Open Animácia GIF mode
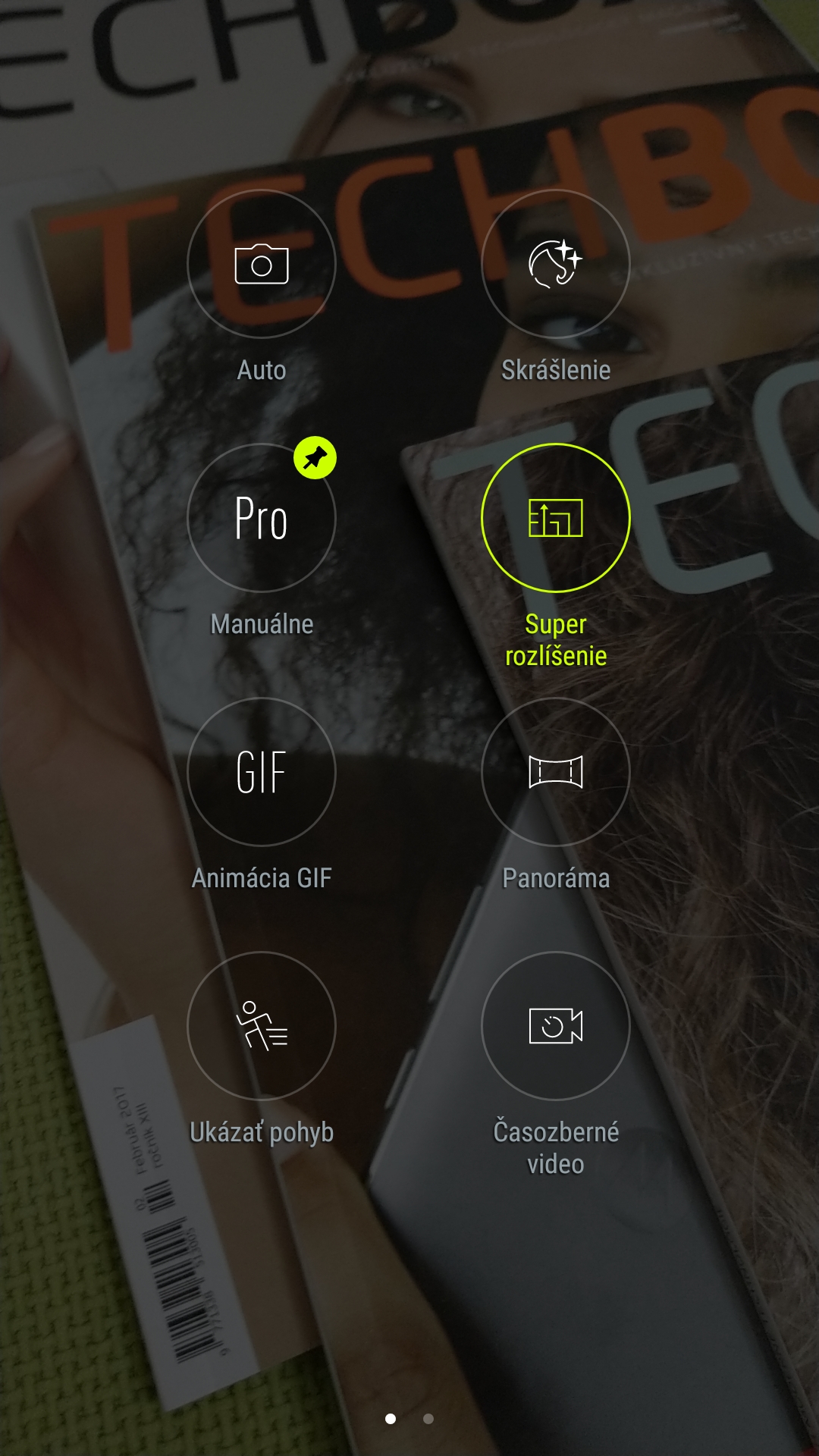The image size is (819, 1456). tap(262, 772)
